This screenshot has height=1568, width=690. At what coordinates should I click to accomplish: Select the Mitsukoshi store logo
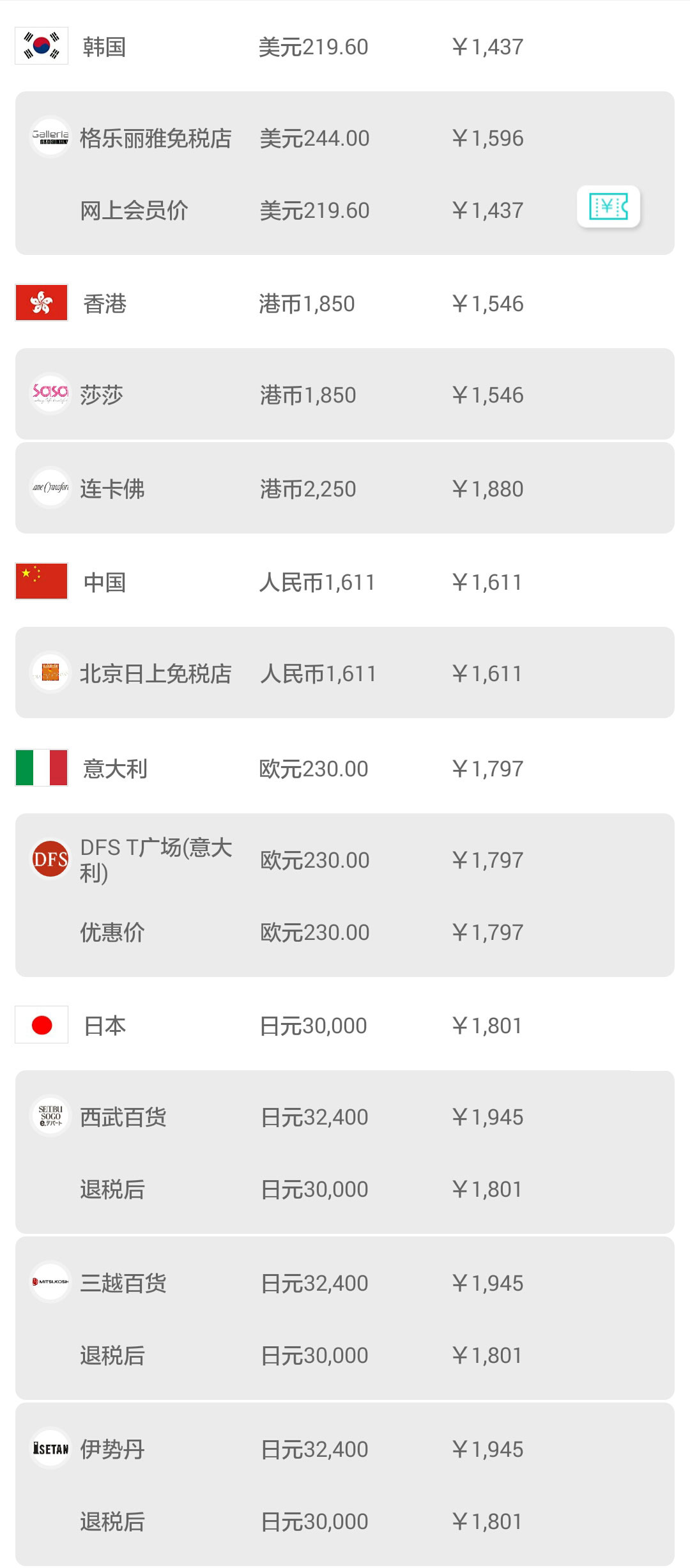[x=50, y=1282]
